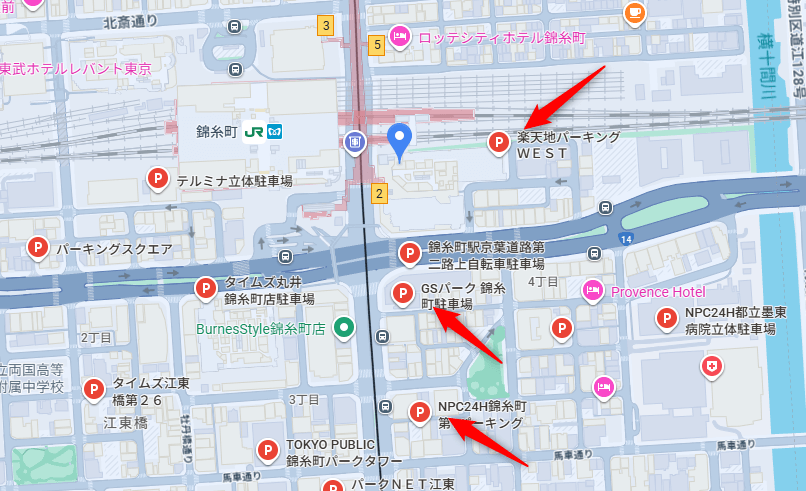Select the パーキングスクエア marker
Image resolution: width=806 pixels, height=491 pixels.
click(38, 246)
